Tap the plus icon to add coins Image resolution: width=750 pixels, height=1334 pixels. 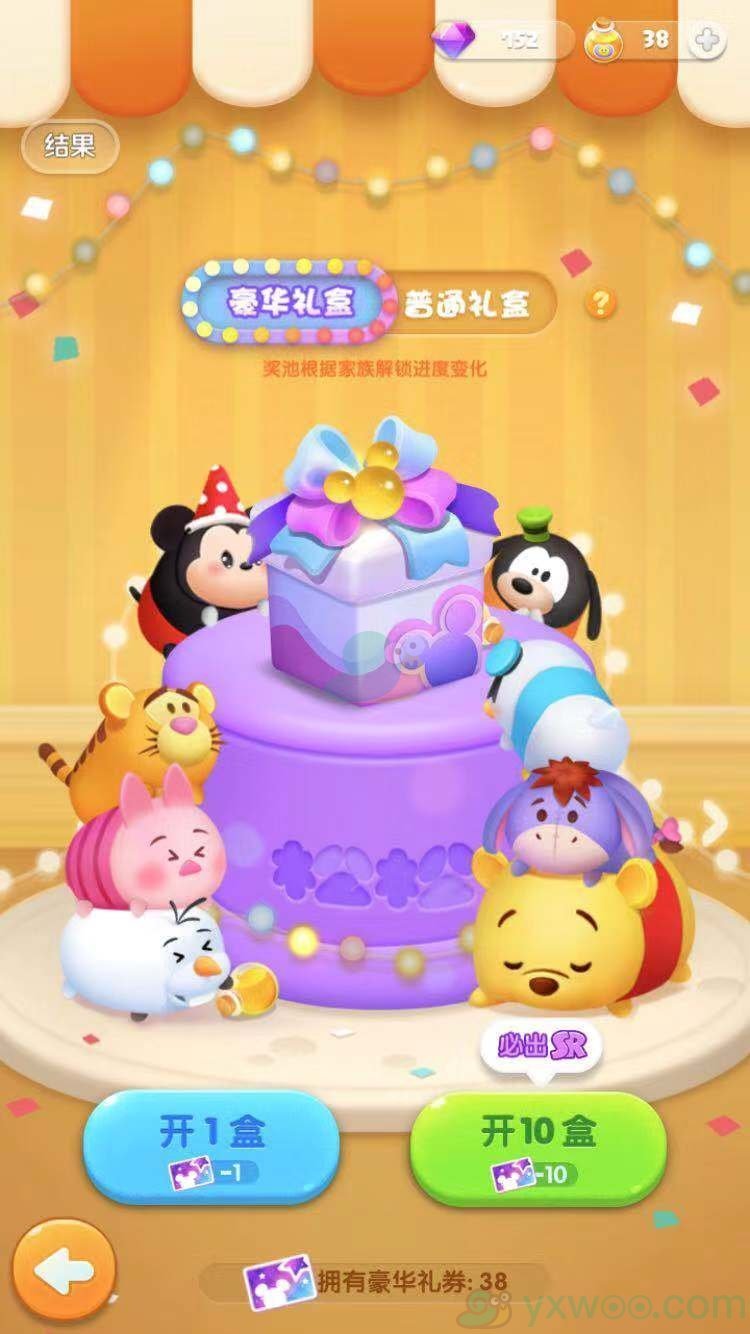[x=707, y=41]
